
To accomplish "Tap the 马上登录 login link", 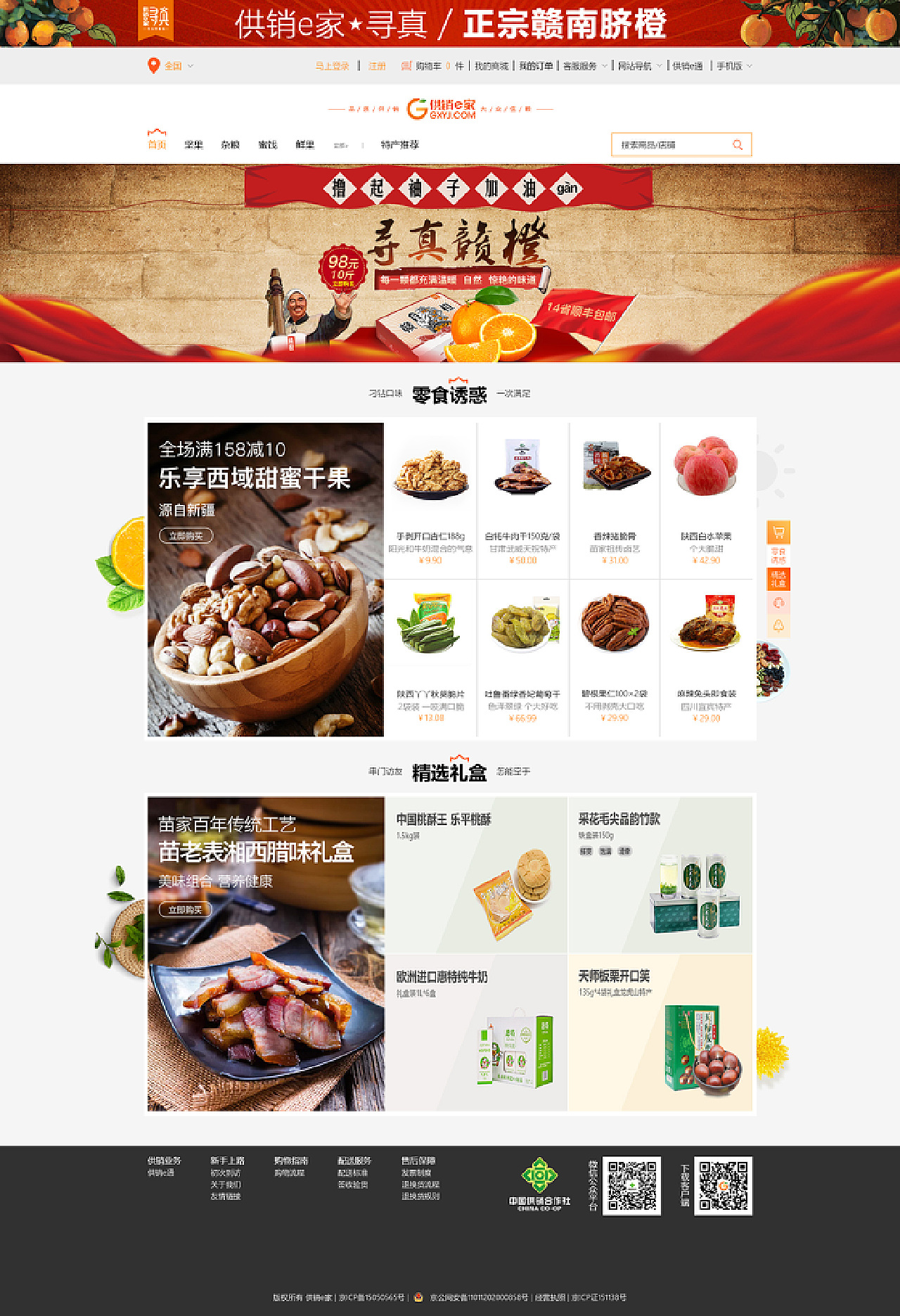I will tap(332, 66).
